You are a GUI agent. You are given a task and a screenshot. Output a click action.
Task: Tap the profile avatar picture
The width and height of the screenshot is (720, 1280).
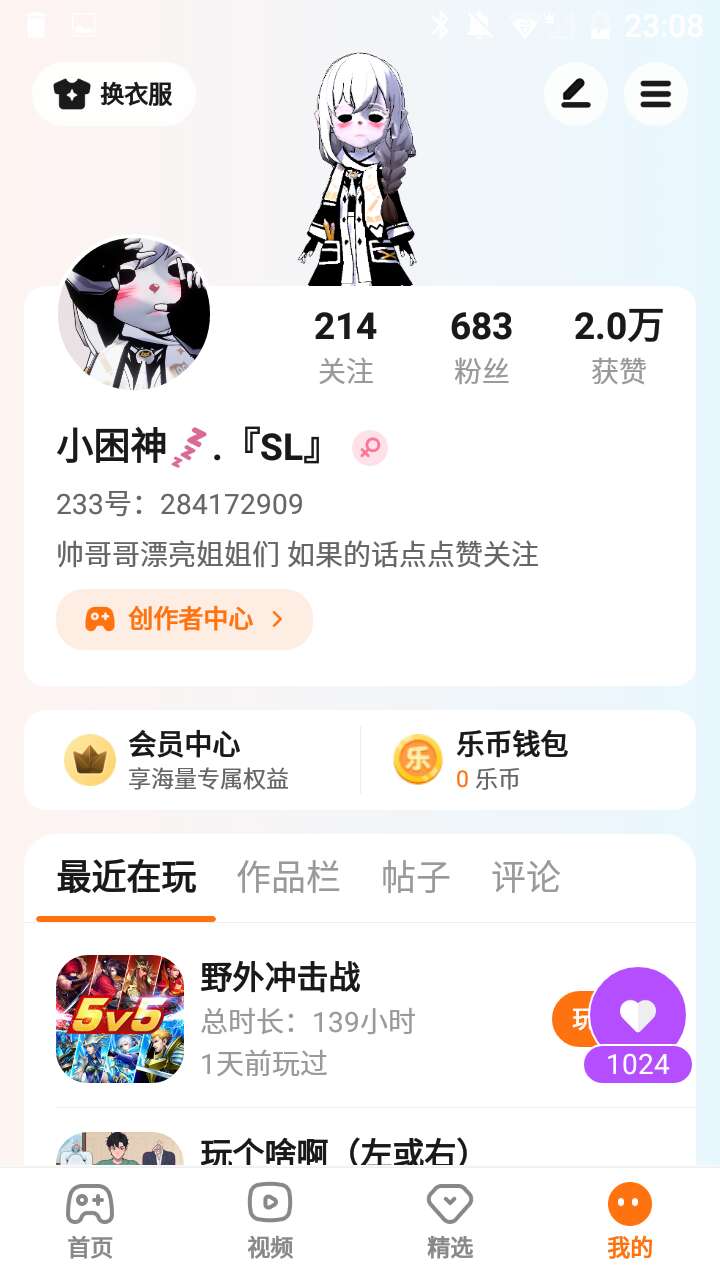pyautogui.click(x=134, y=314)
